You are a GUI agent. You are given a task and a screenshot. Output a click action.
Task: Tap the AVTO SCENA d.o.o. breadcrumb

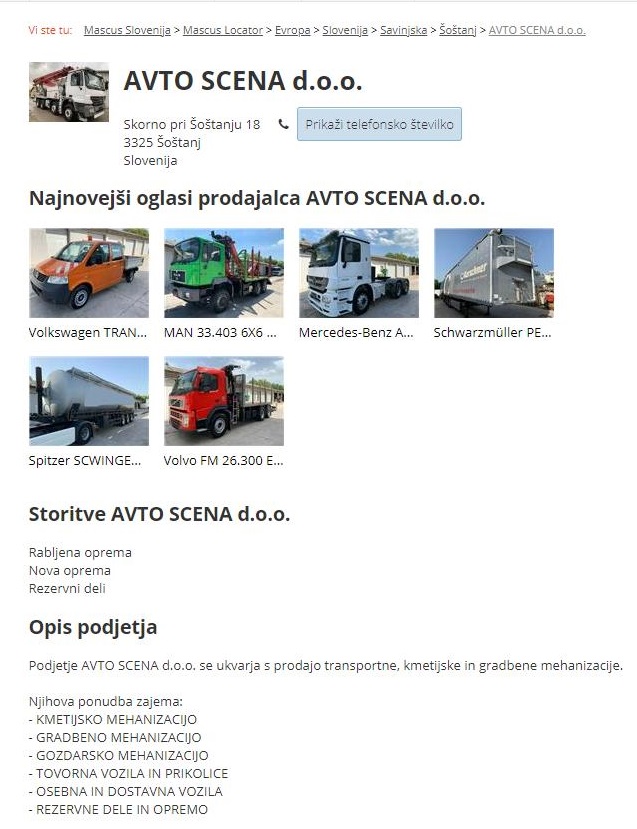tap(537, 30)
